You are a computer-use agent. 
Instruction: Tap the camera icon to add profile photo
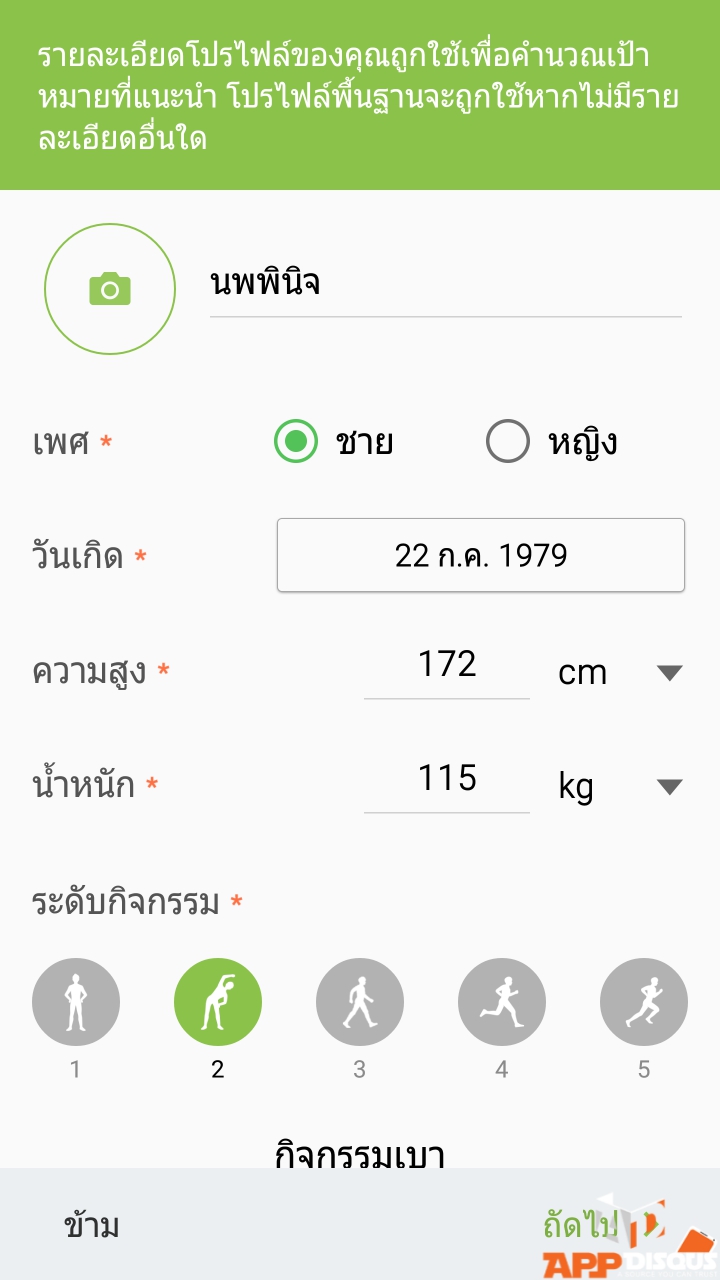tap(110, 289)
